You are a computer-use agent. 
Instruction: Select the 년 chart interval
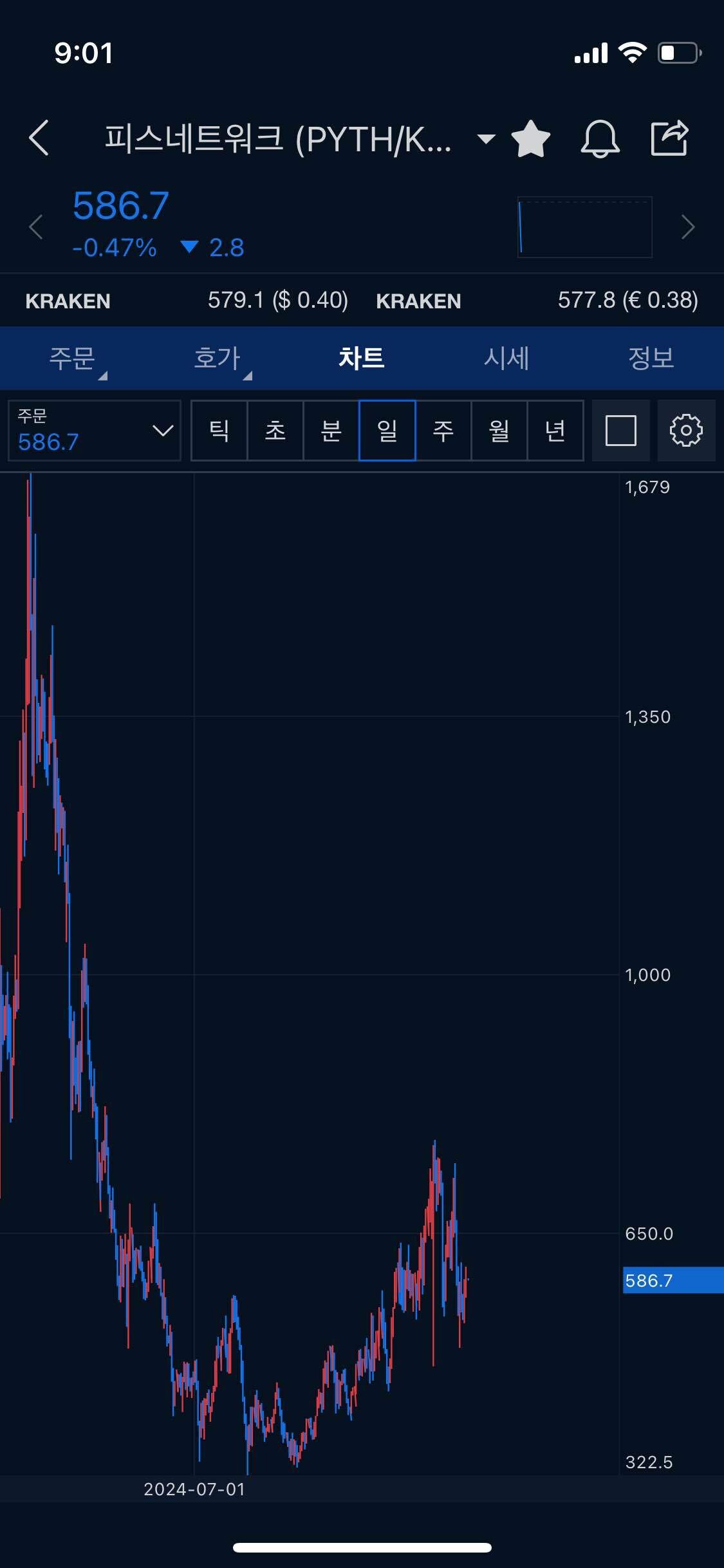click(555, 431)
